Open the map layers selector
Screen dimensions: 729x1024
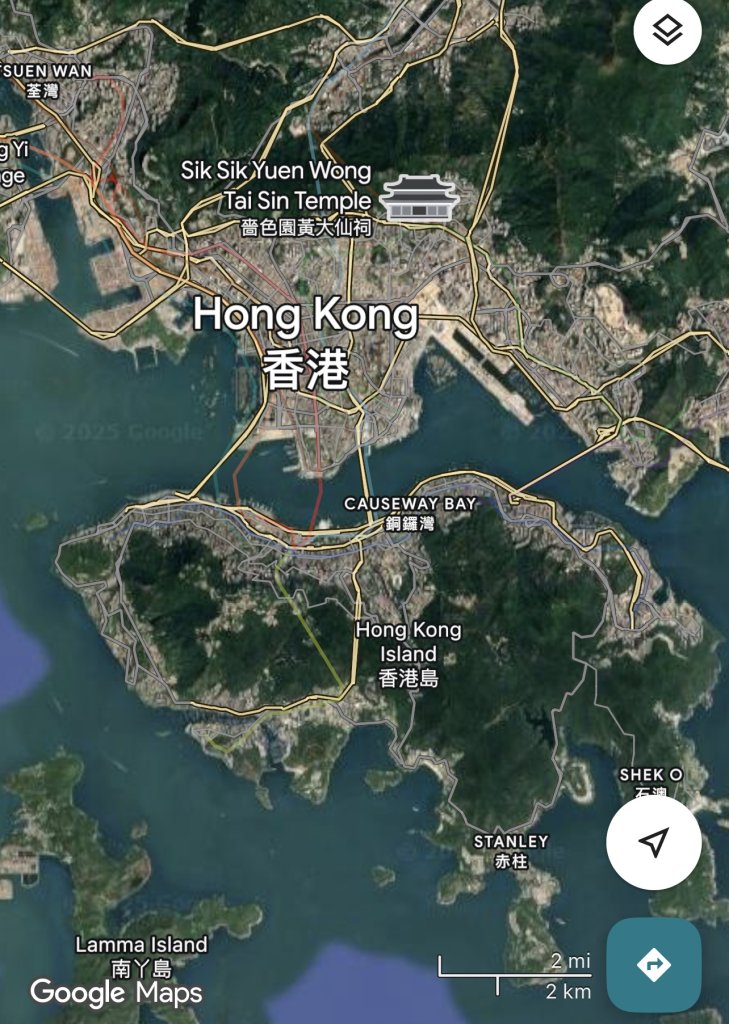coord(667,31)
